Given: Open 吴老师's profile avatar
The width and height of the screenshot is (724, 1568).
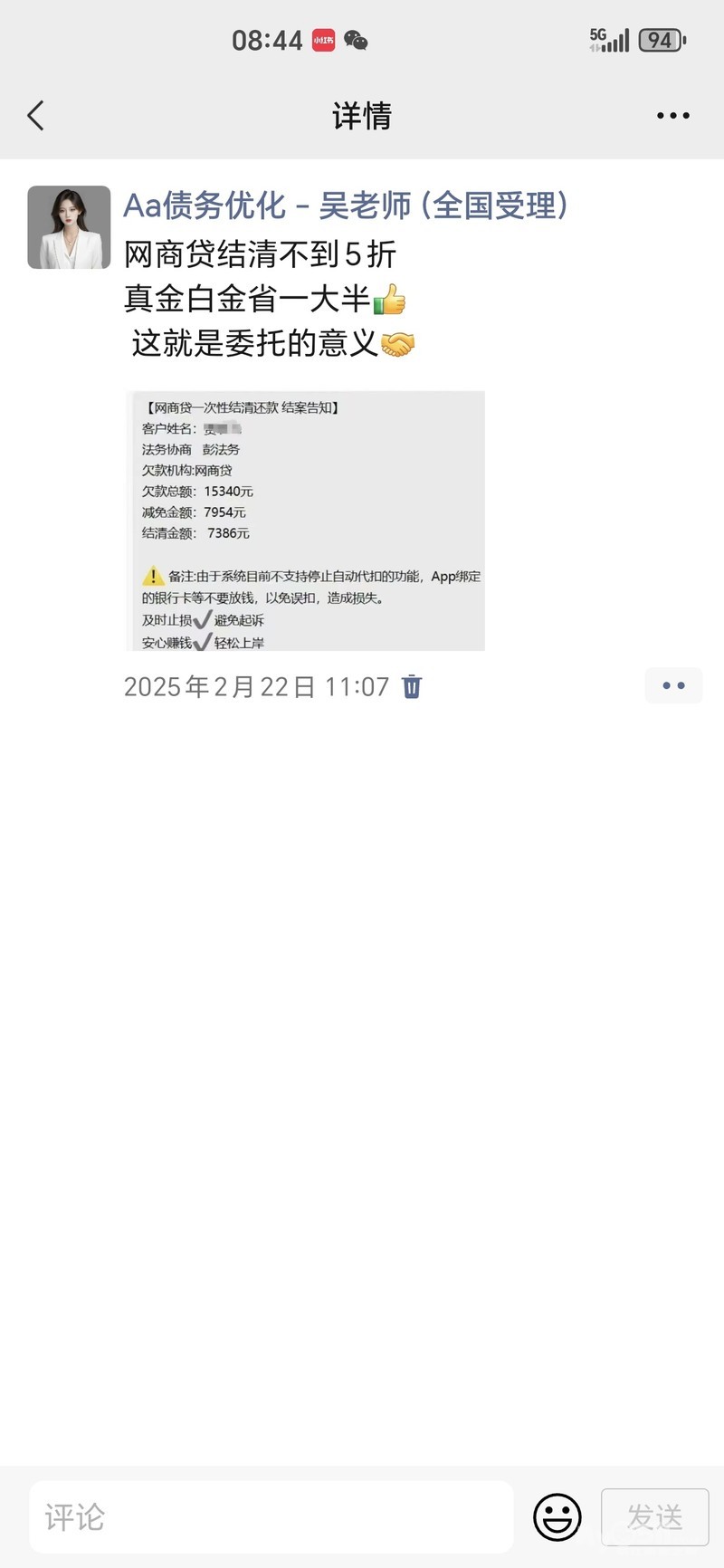Looking at the screenshot, I should point(69,227).
